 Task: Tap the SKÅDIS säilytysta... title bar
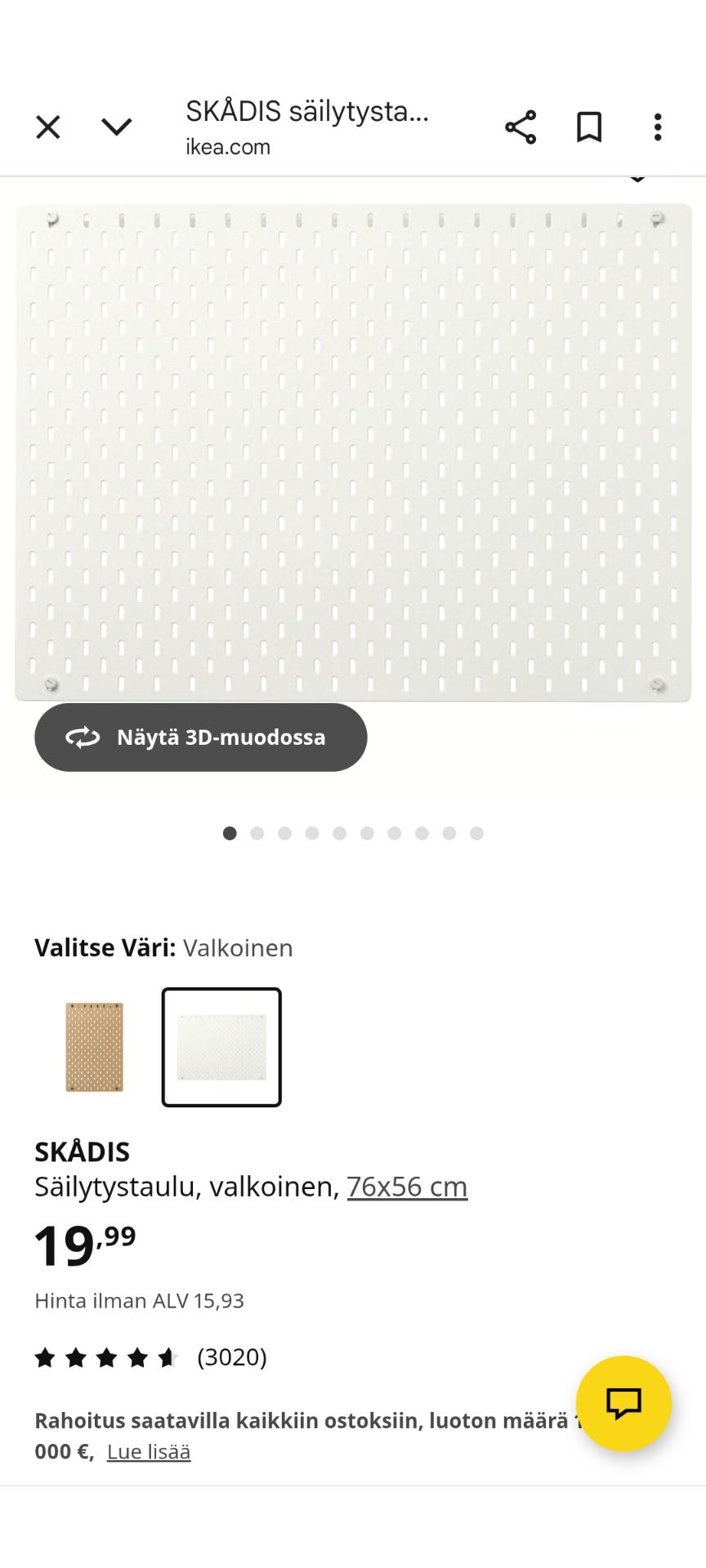pyautogui.click(x=306, y=114)
